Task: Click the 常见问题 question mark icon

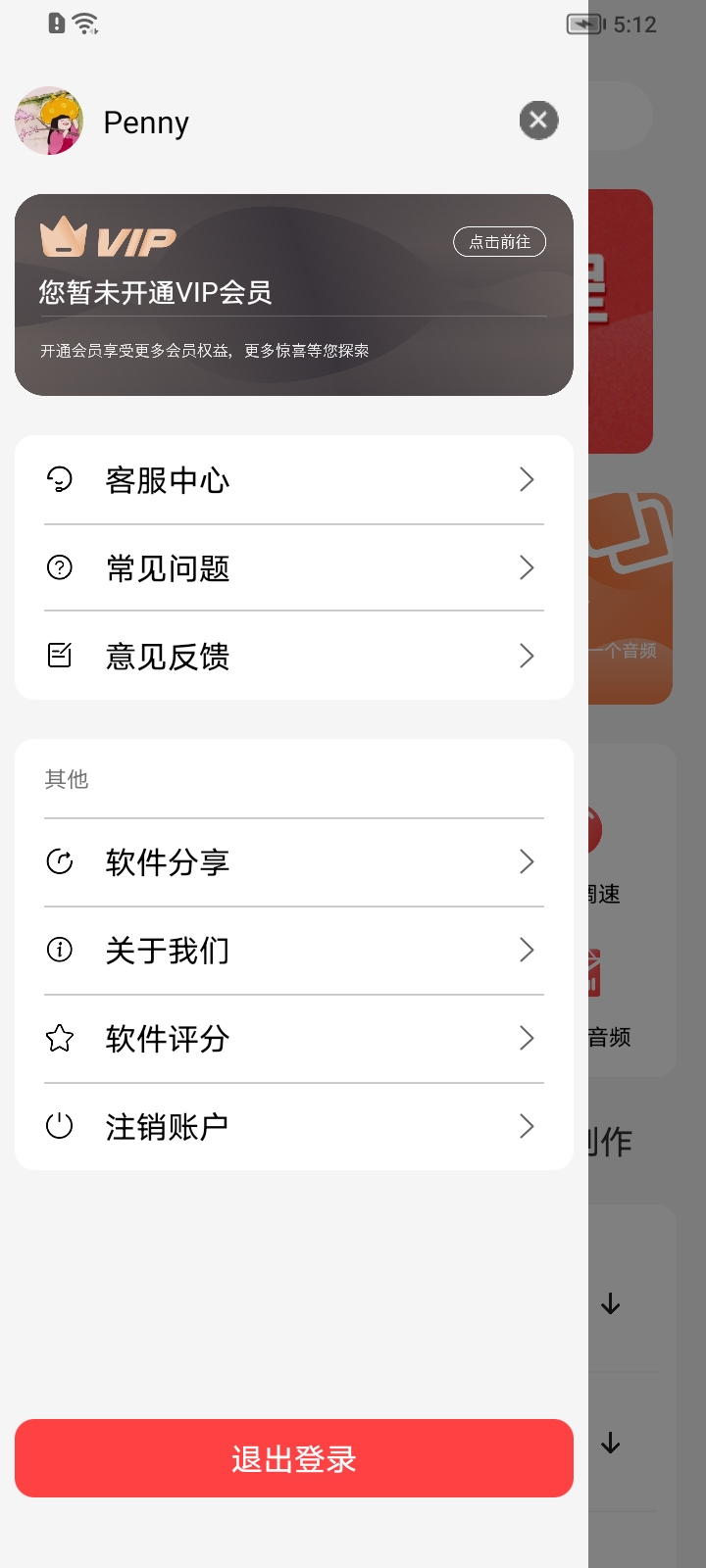Action: point(60,567)
